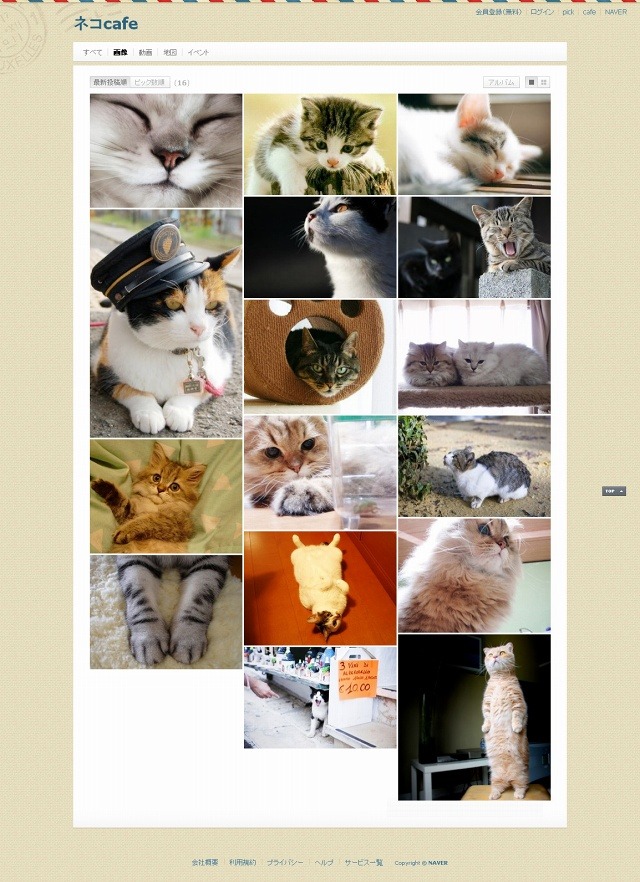Open the gray striped paws photo

166,612
